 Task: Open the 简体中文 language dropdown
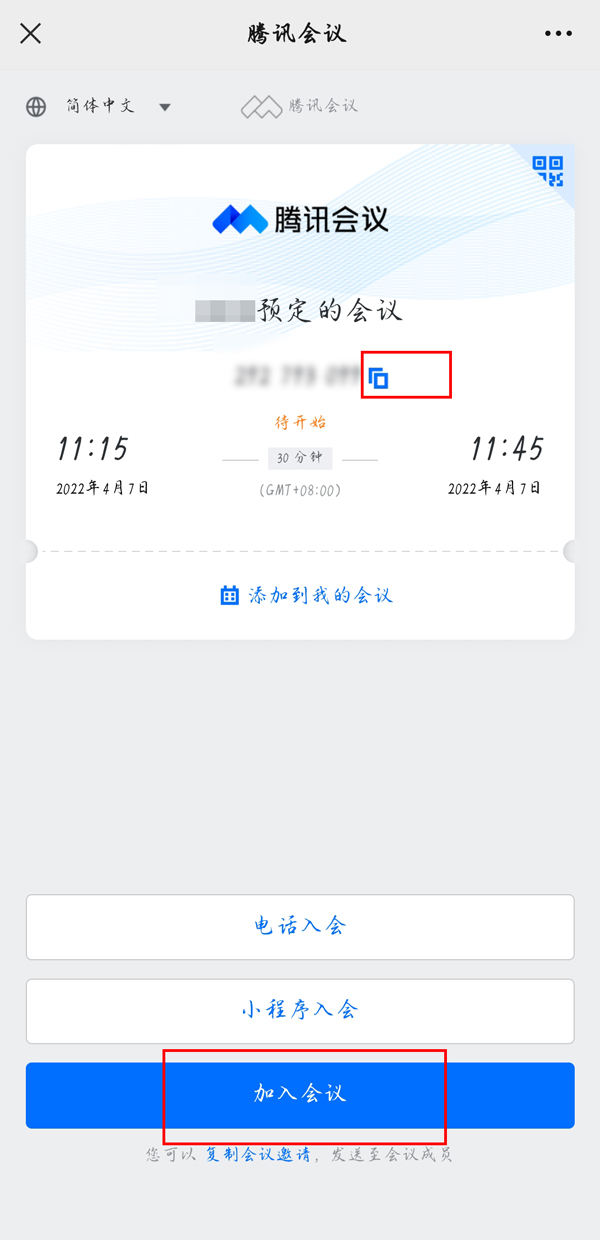click(x=100, y=107)
